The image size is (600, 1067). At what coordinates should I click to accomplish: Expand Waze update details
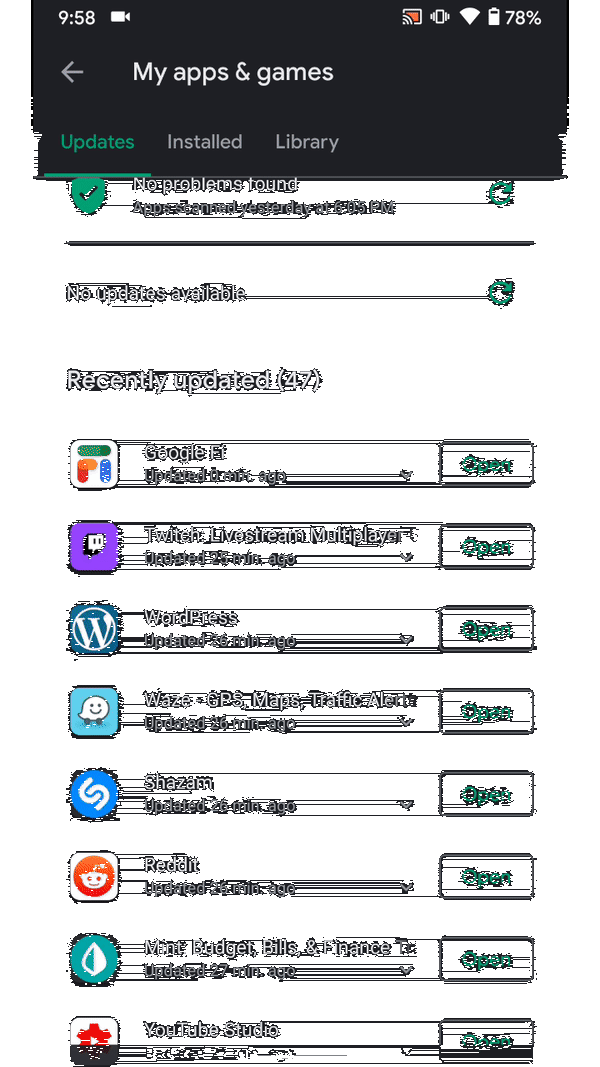point(405,723)
